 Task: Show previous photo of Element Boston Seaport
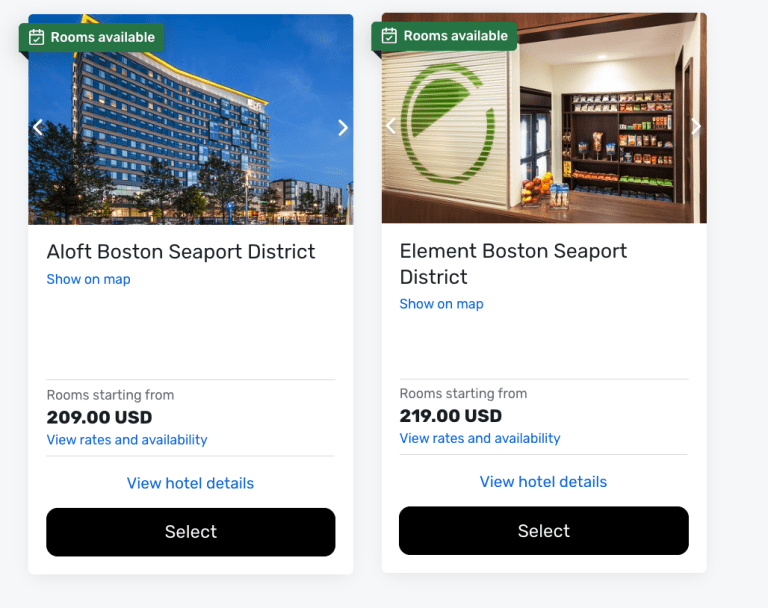pos(391,126)
